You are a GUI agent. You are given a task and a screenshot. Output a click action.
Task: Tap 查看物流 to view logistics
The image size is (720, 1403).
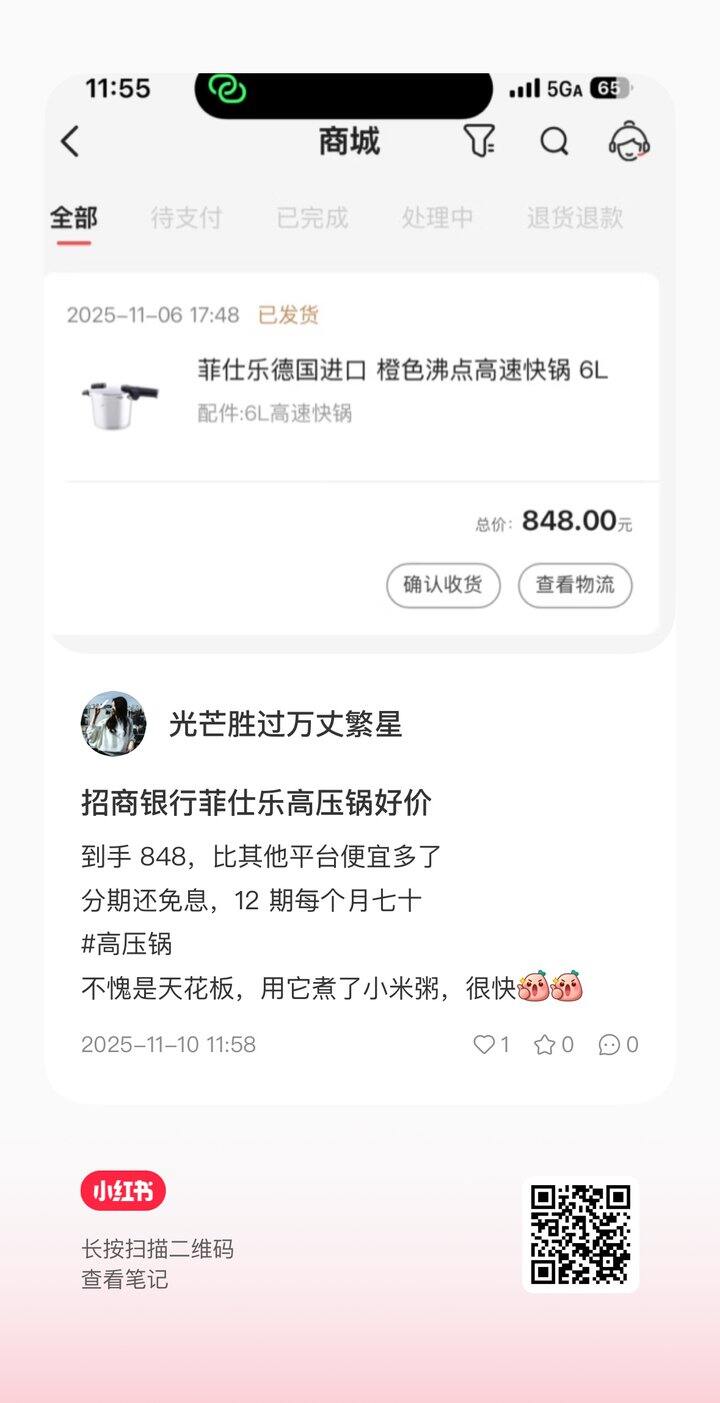pos(573,586)
